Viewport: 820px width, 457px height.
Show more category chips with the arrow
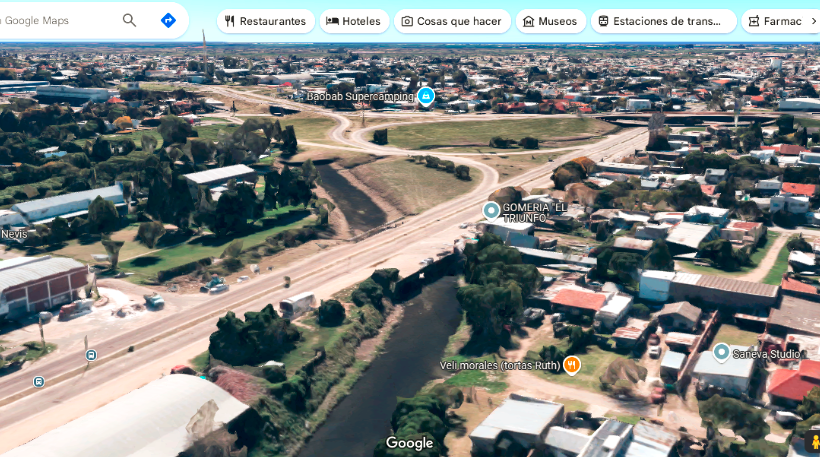(x=813, y=21)
